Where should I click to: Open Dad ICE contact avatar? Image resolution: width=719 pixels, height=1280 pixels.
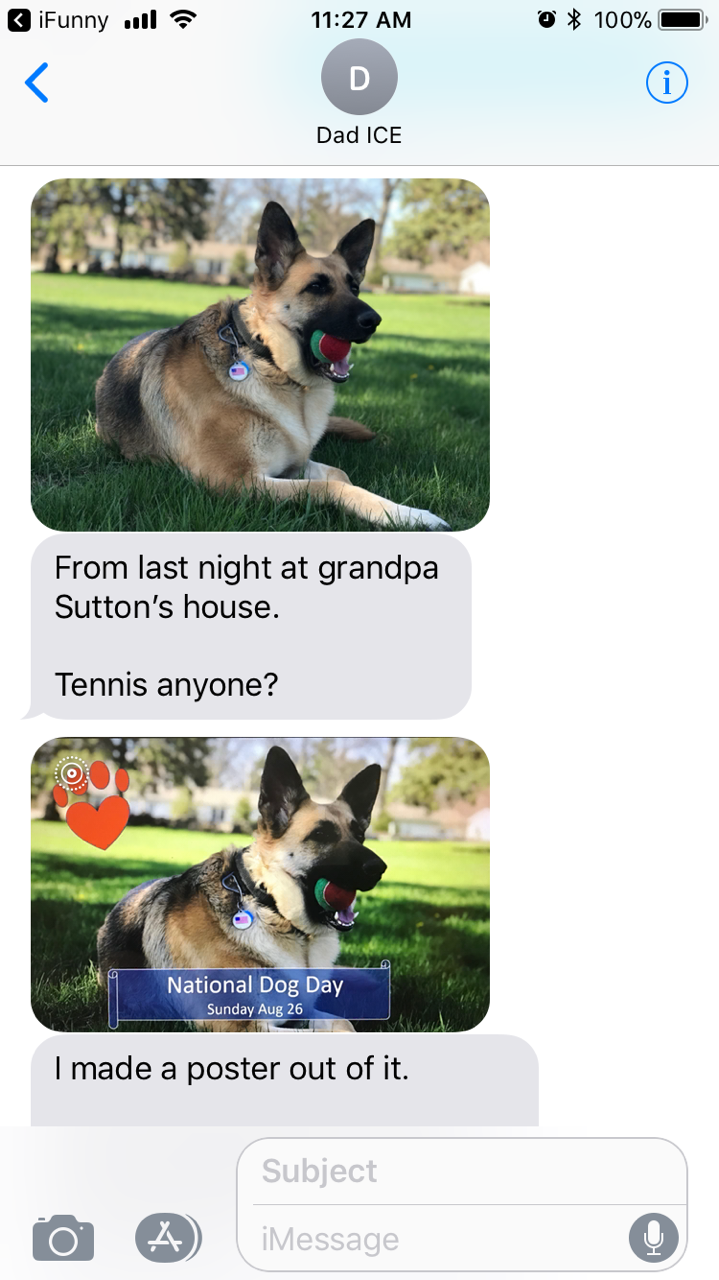click(359, 79)
